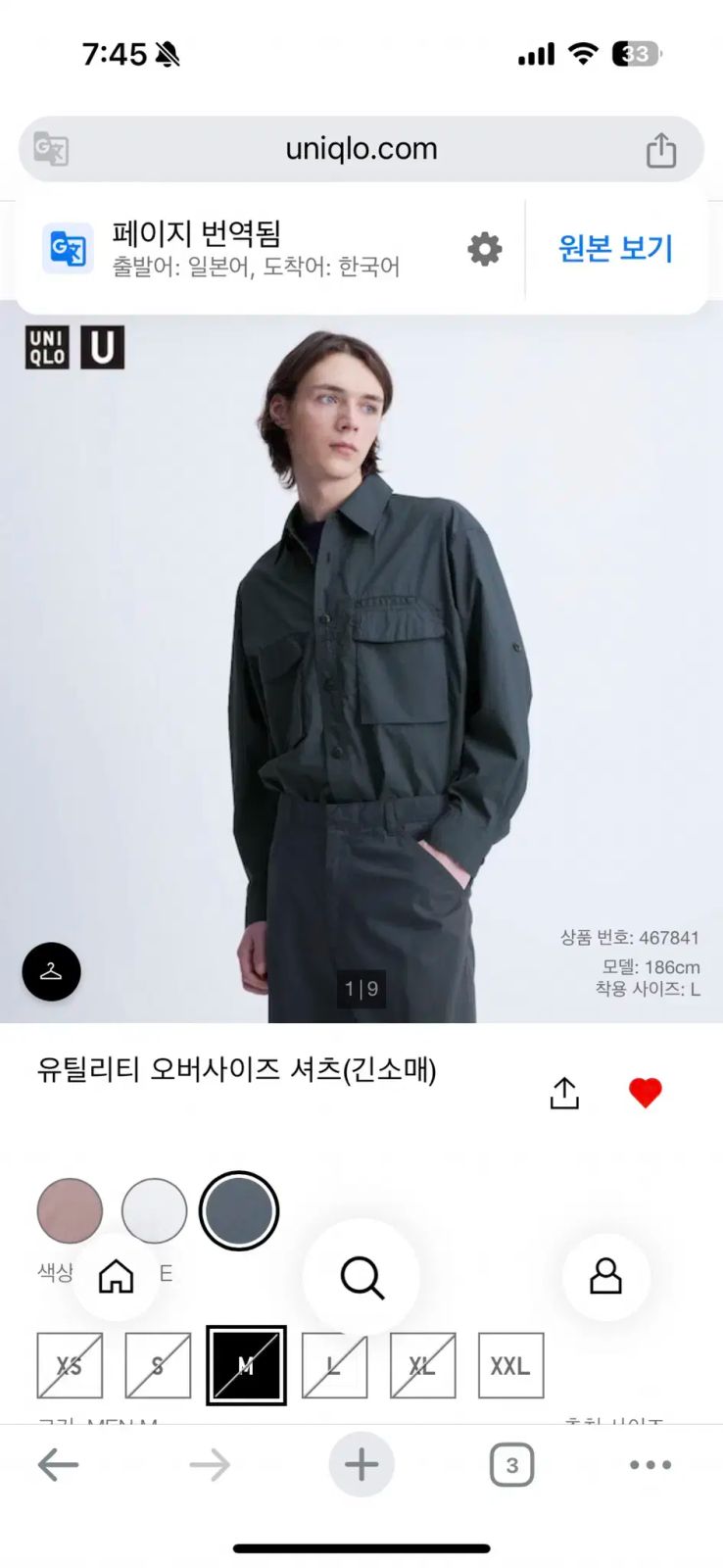Select the pink color swatch
723x1568 pixels.
click(x=70, y=1210)
